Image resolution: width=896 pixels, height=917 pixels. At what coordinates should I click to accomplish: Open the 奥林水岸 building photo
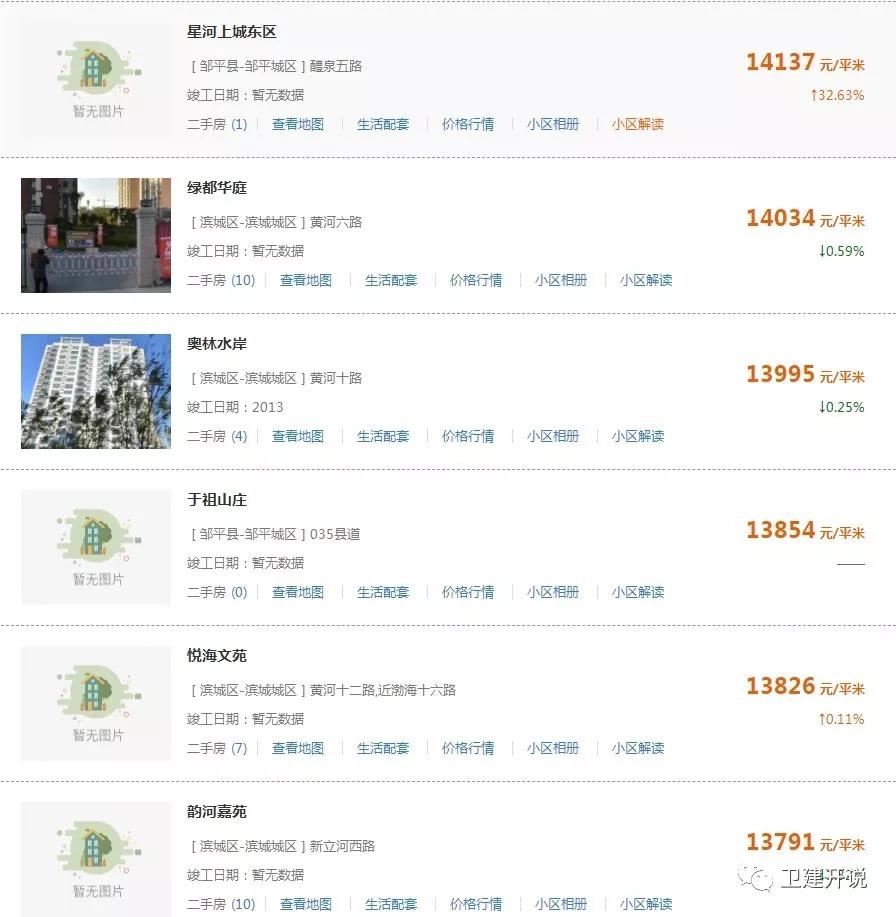click(95, 391)
